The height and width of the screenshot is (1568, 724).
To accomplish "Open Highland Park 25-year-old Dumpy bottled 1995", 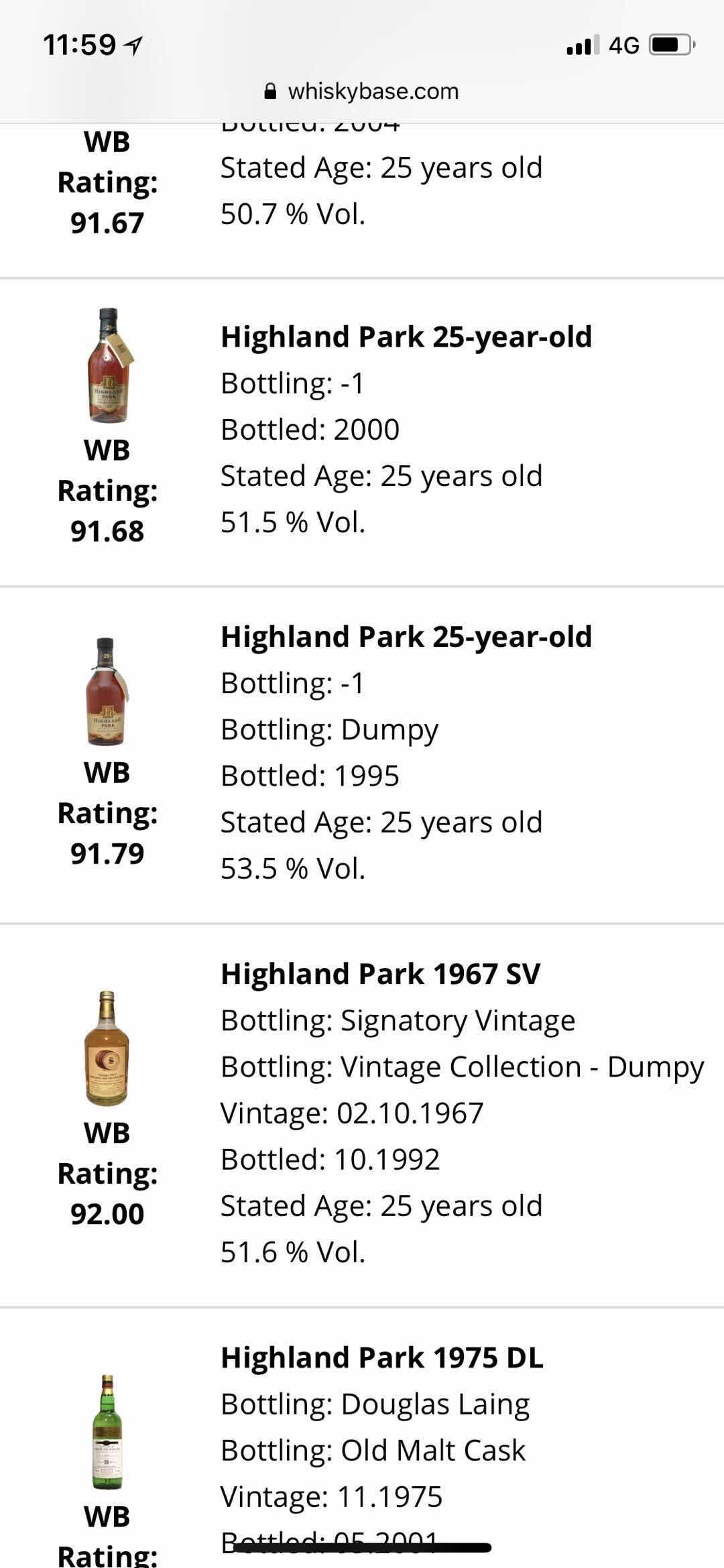I will 406,637.
